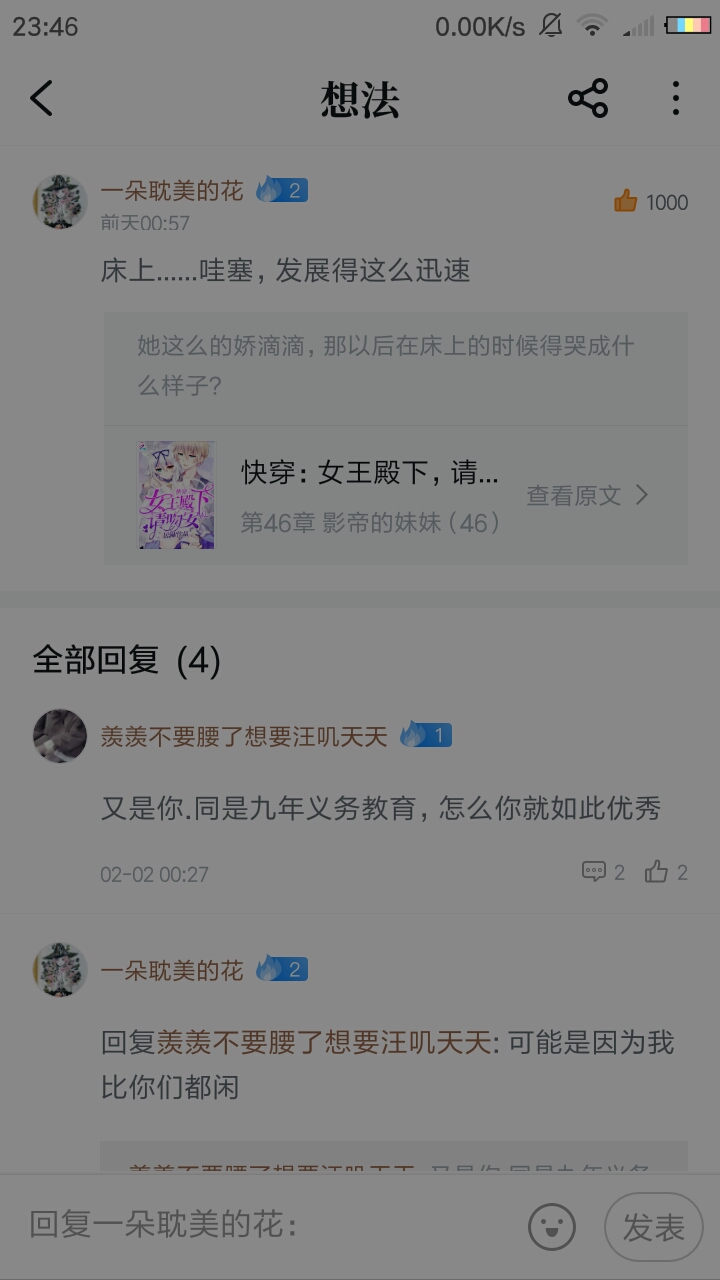
Task: Open the three-dot overflow menu
Action: (x=676, y=99)
